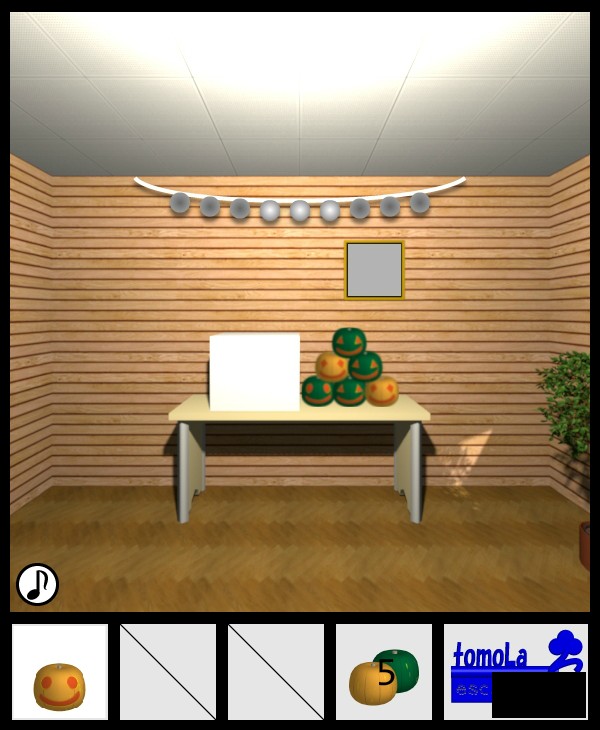Viewport: 600px width, 730px height.
Task: Select the orange pumpkin inventory item
Action: point(60,673)
